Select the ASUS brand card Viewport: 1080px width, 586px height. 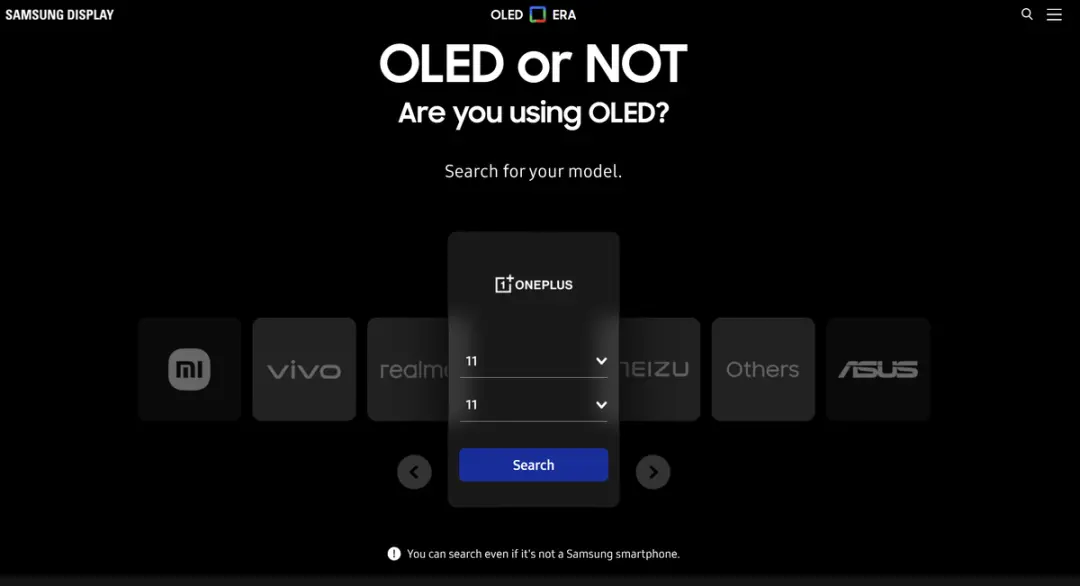[x=878, y=369]
